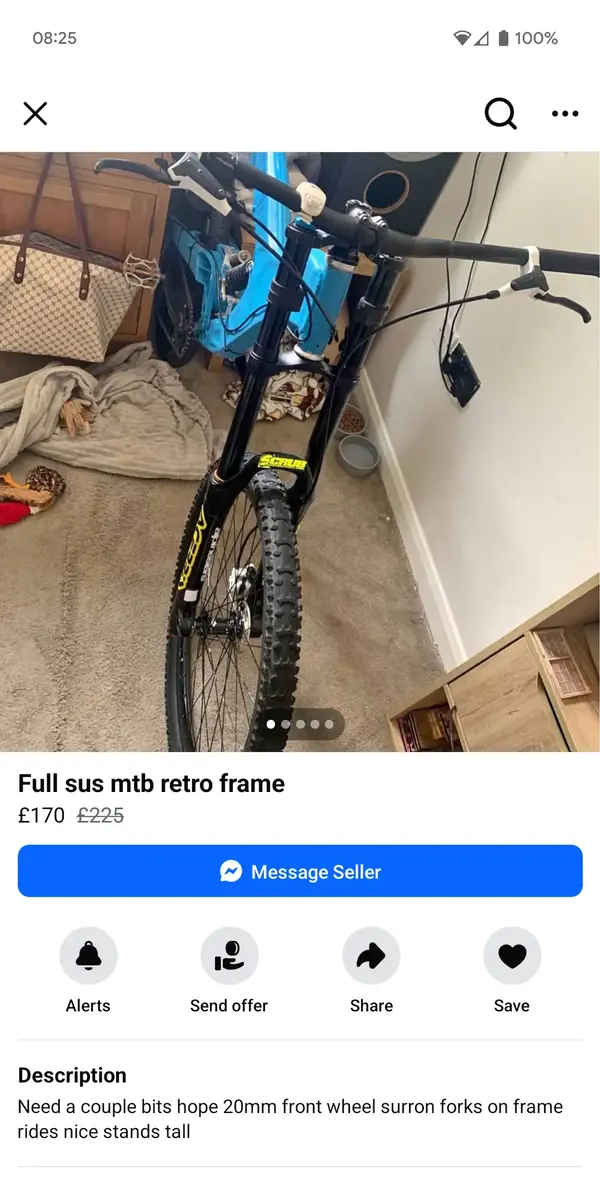Tap the Message Seller button
The height and width of the screenshot is (1183, 600).
click(300, 871)
